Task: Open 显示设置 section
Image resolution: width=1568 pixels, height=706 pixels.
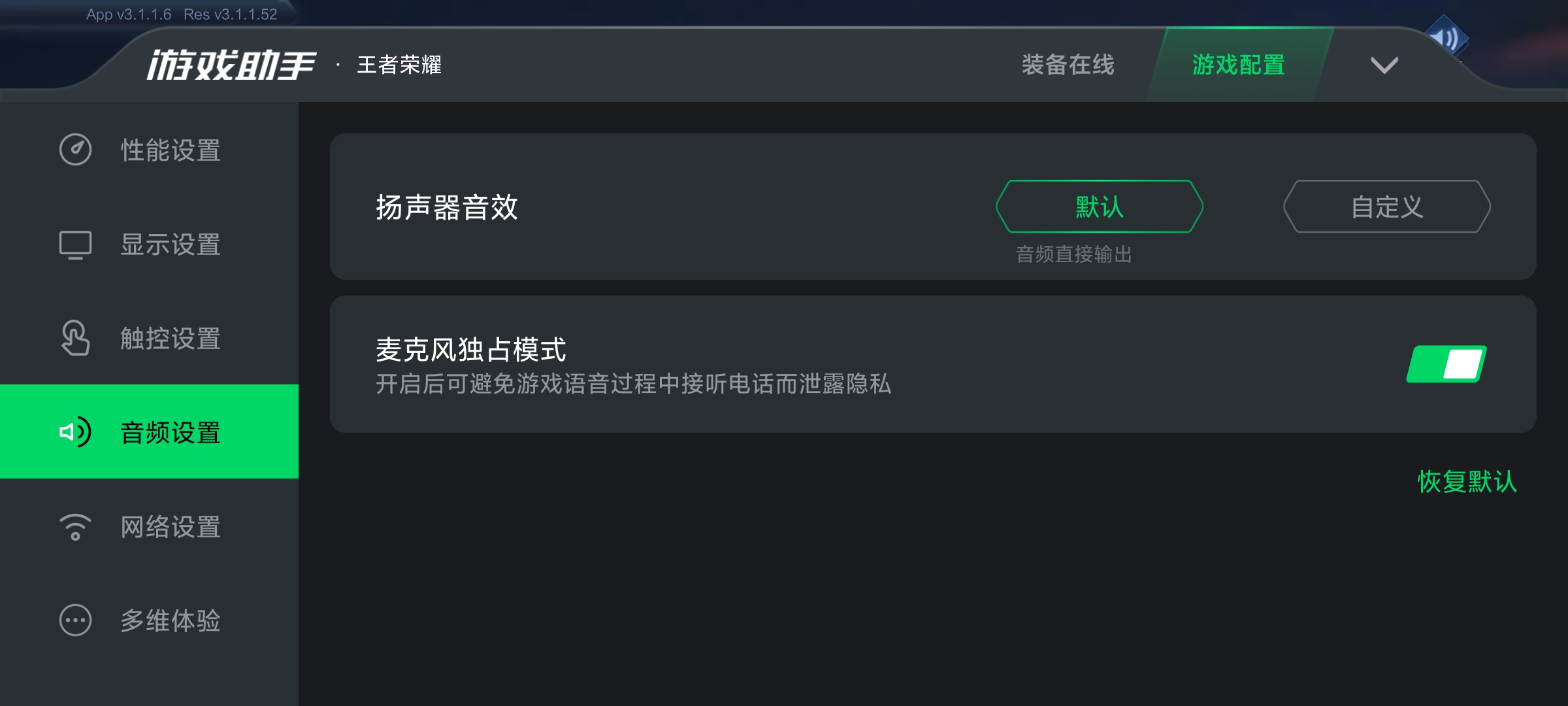Action: coord(149,244)
